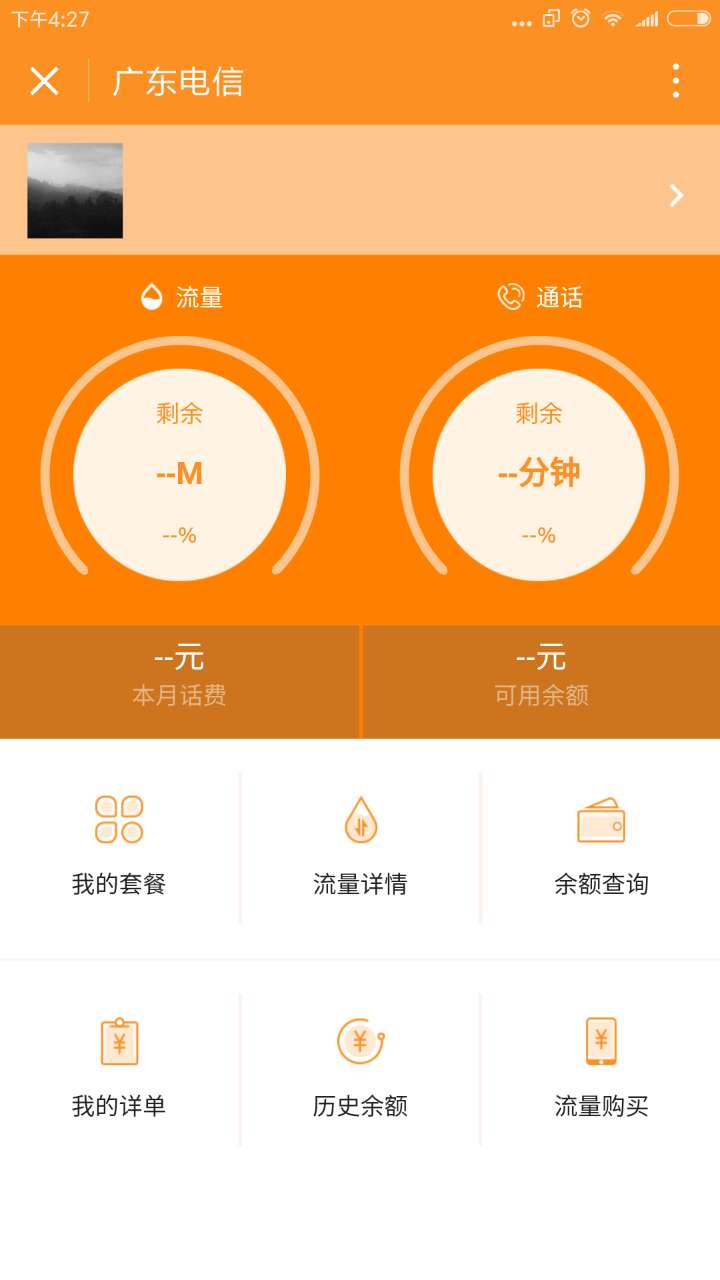
Task: Open 我的套餐
Action: (119, 846)
